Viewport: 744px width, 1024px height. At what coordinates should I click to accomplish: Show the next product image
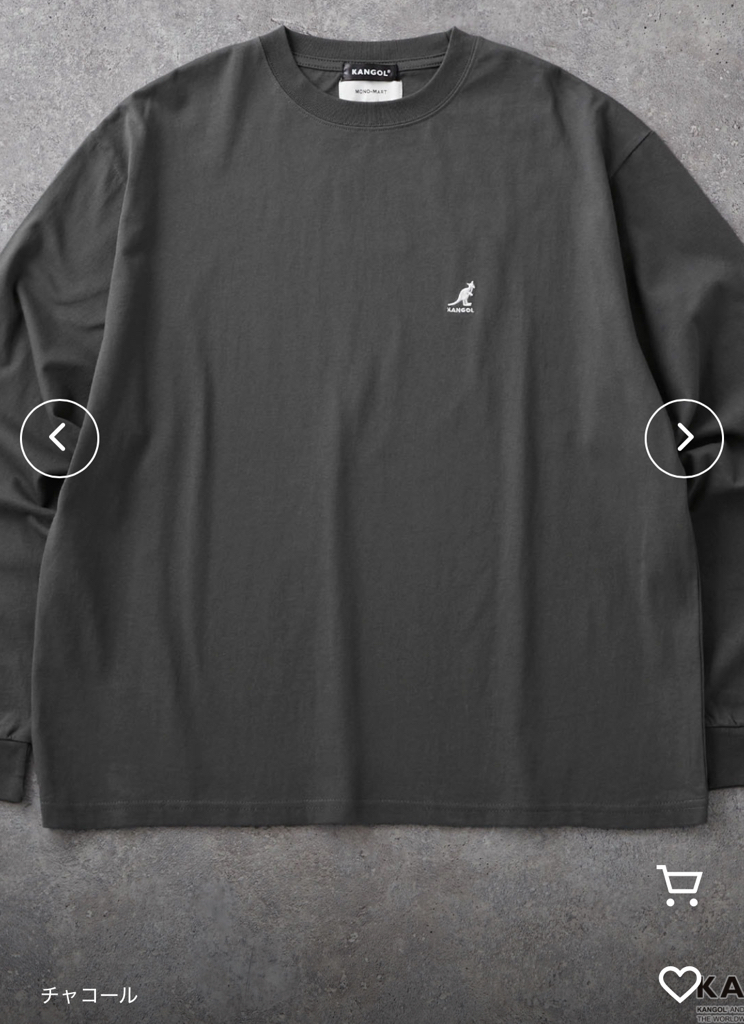684,438
